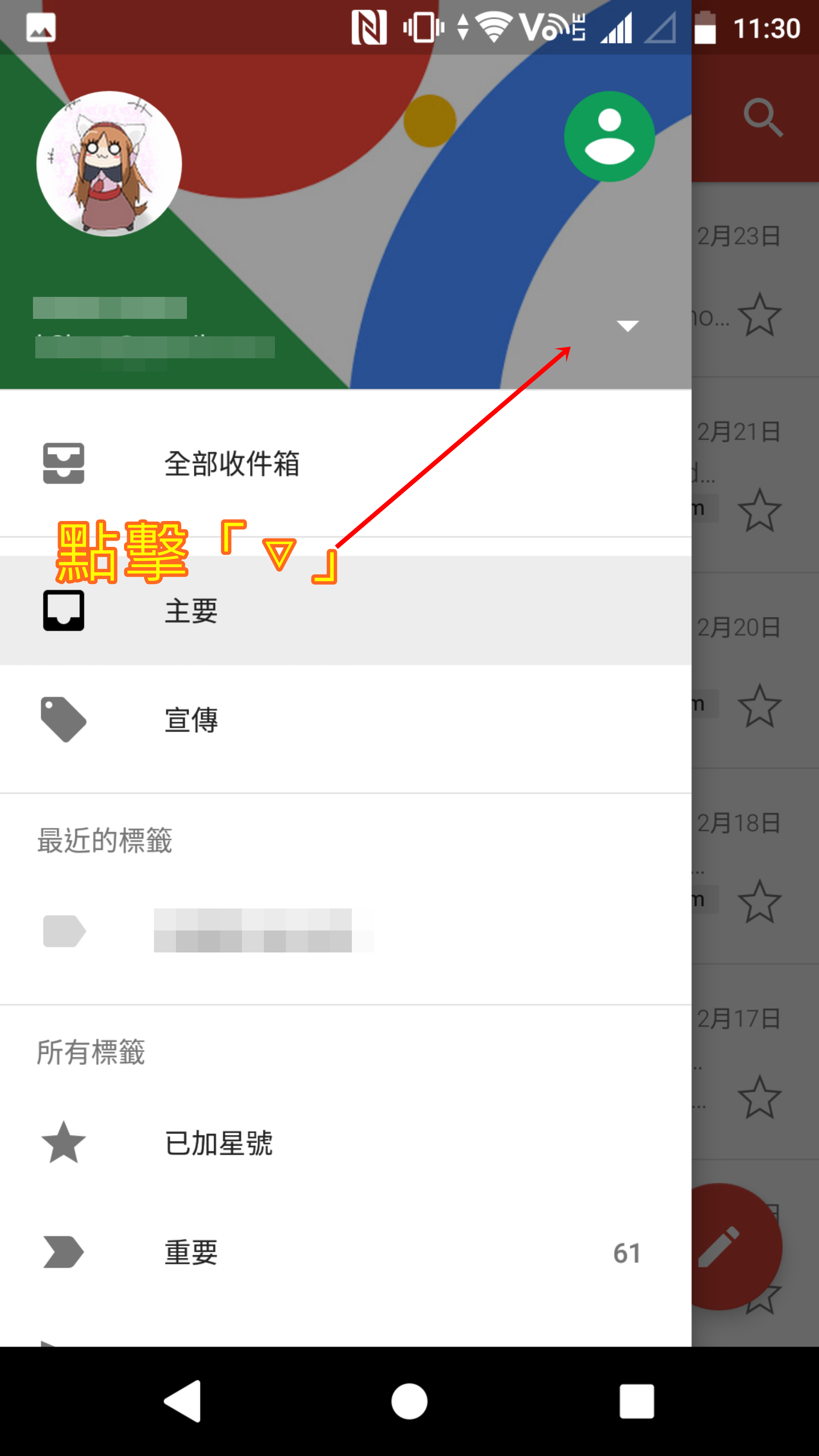
Task: Tap the search magnifier icon
Action: [x=763, y=118]
